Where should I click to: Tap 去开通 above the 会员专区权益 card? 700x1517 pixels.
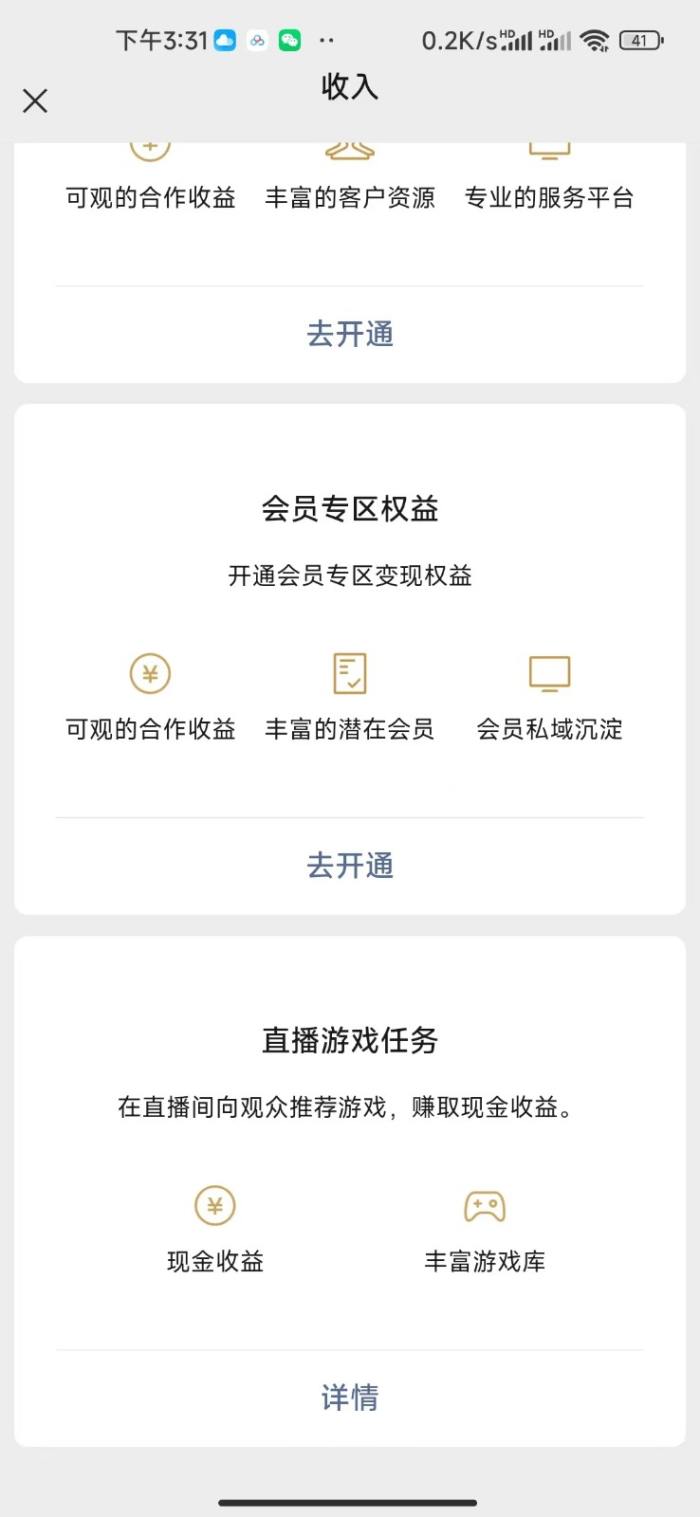pyautogui.click(x=350, y=334)
